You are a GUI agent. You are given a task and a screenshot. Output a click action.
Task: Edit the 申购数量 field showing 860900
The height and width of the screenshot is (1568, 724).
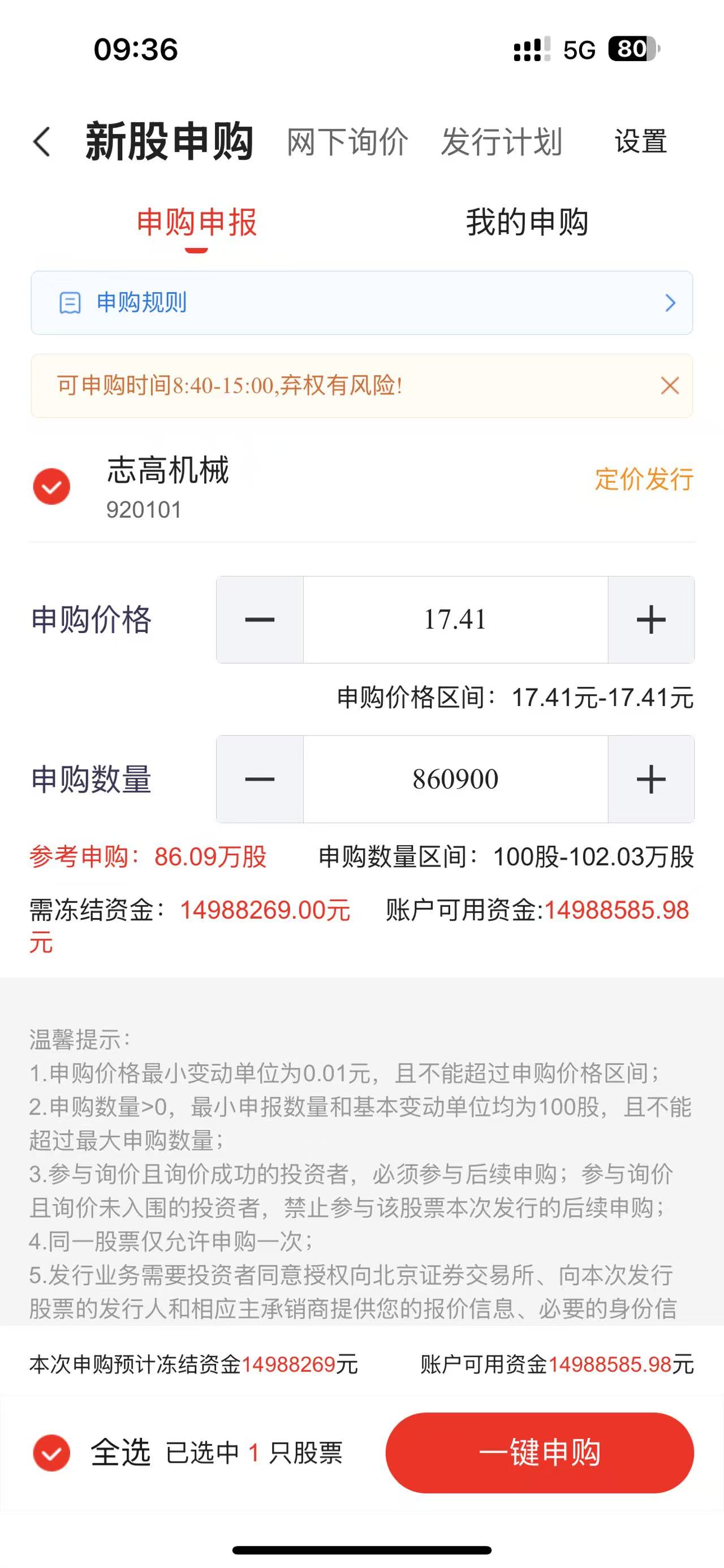click(455, 779)
